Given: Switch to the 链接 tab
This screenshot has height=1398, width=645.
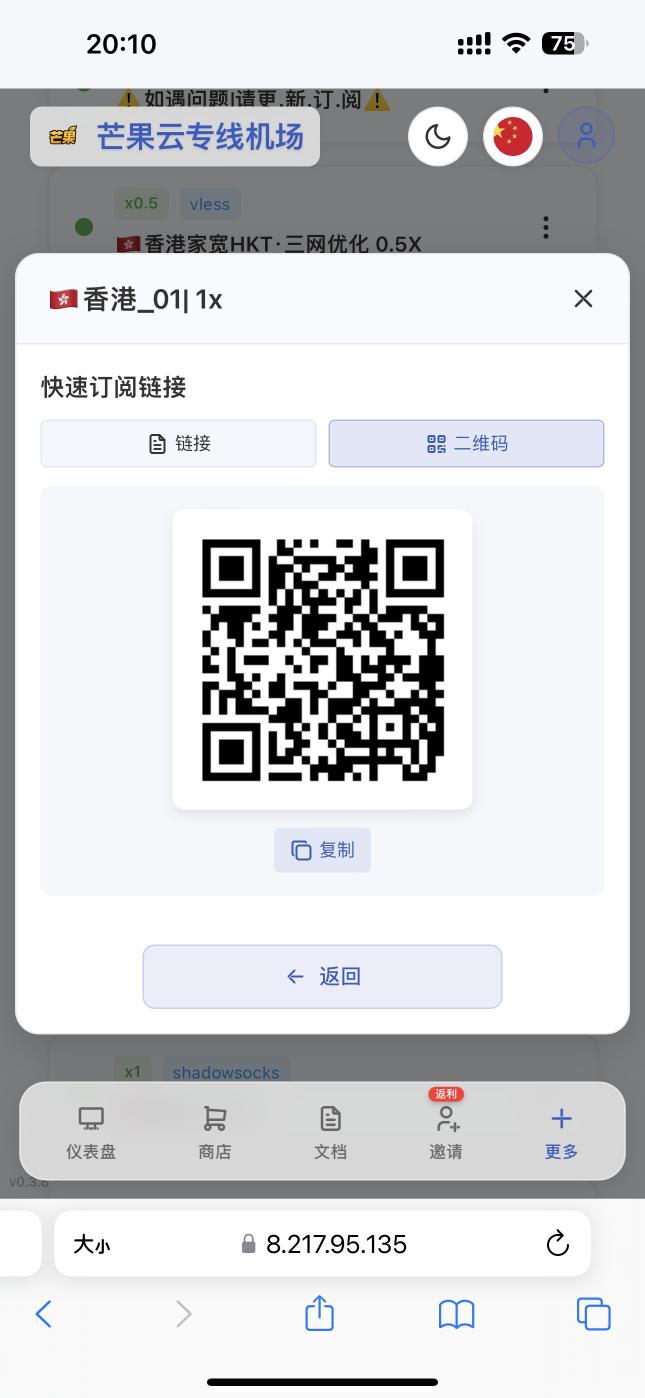Looking at the screenshot, I should point(178,443).
